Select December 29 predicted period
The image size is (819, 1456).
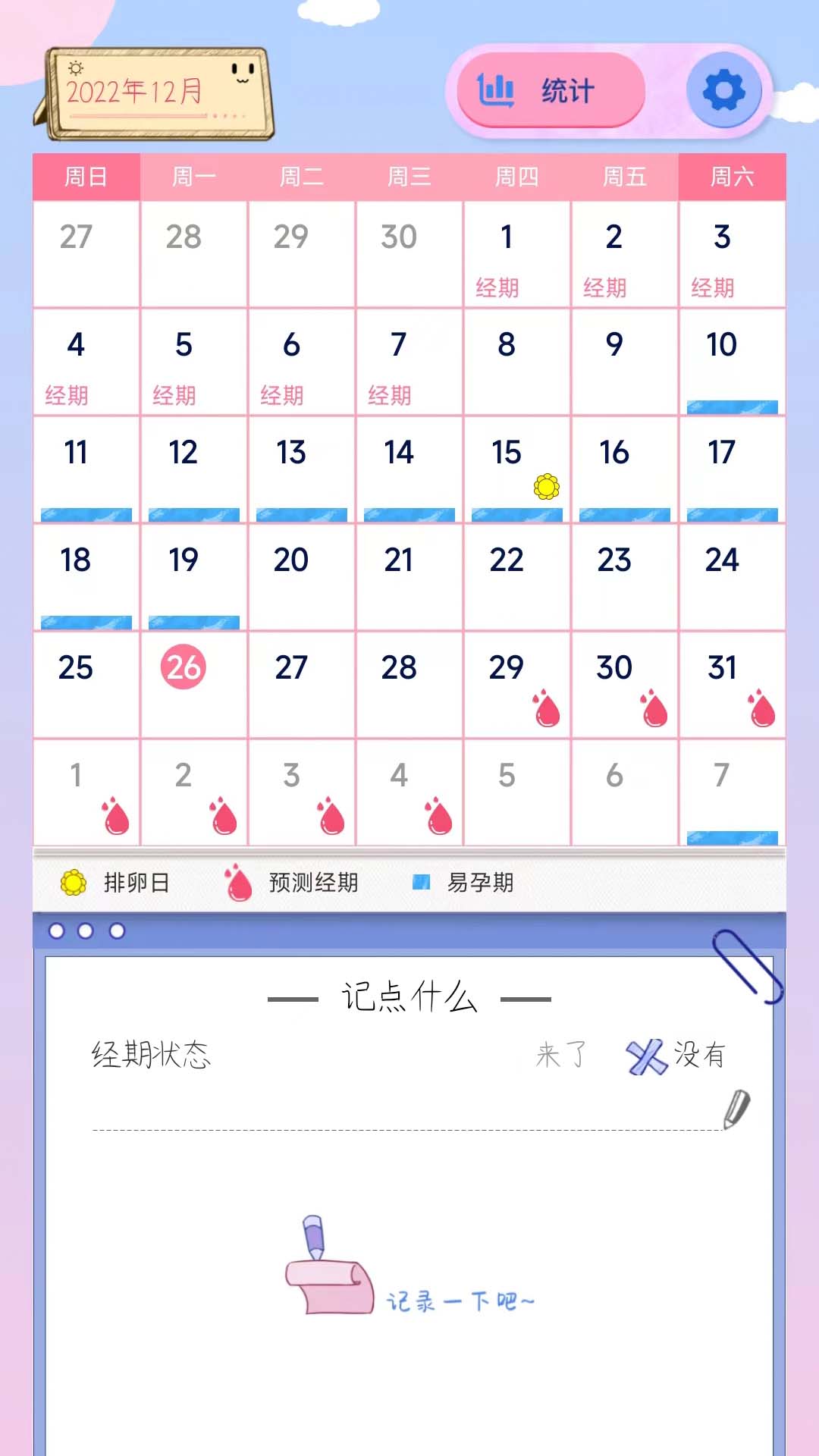[x=516, y=684]
